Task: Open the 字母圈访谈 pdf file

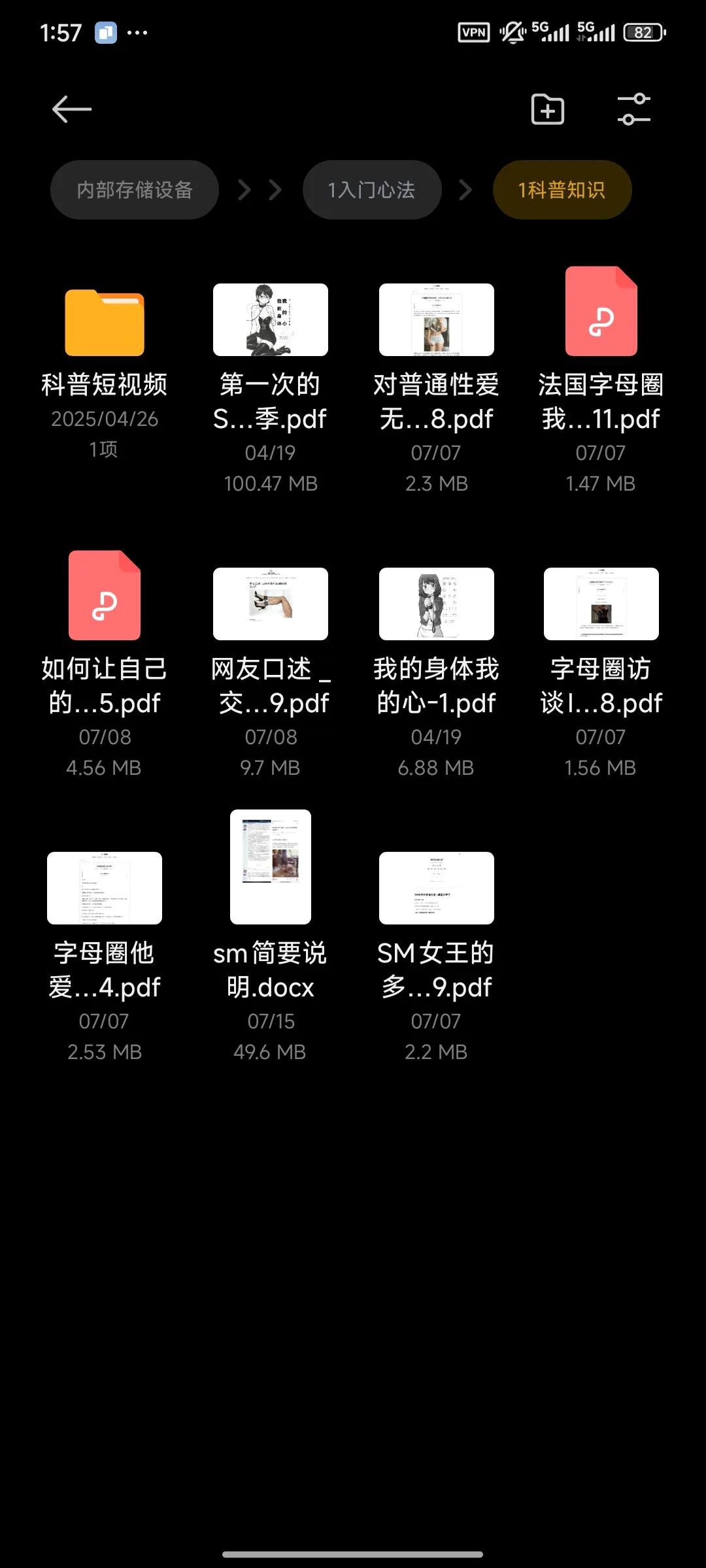Action: pos(601,604)
